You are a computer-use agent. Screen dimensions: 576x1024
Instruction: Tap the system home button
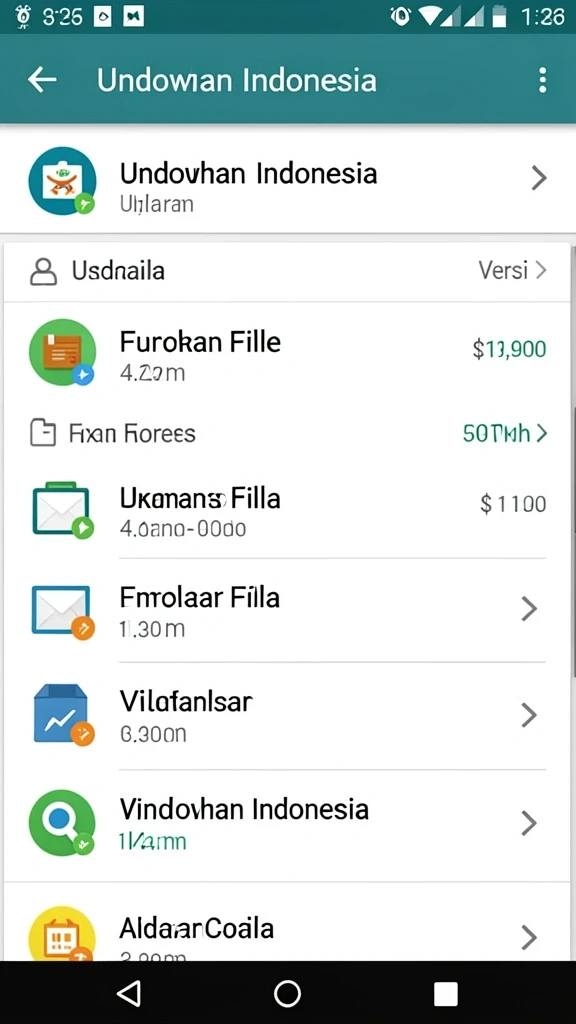coord(287,993)
